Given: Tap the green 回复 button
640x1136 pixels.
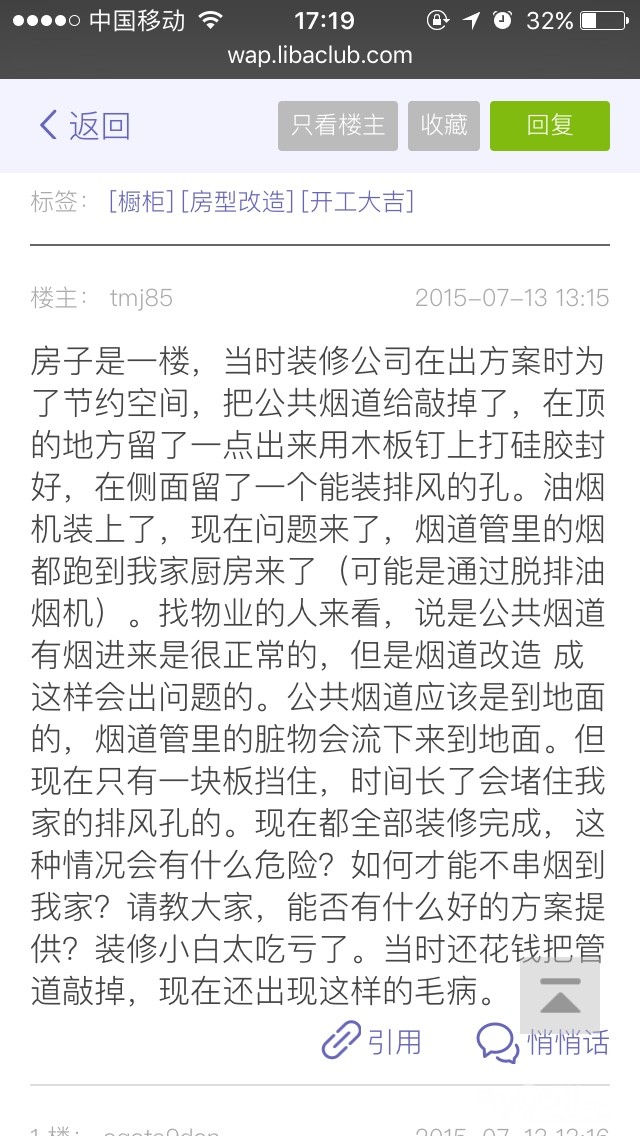Looking at the screenshot, I should tap(549, 126).
